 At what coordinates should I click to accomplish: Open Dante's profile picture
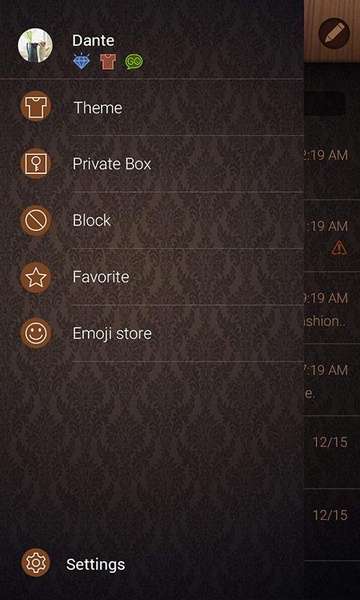point(35,45)
